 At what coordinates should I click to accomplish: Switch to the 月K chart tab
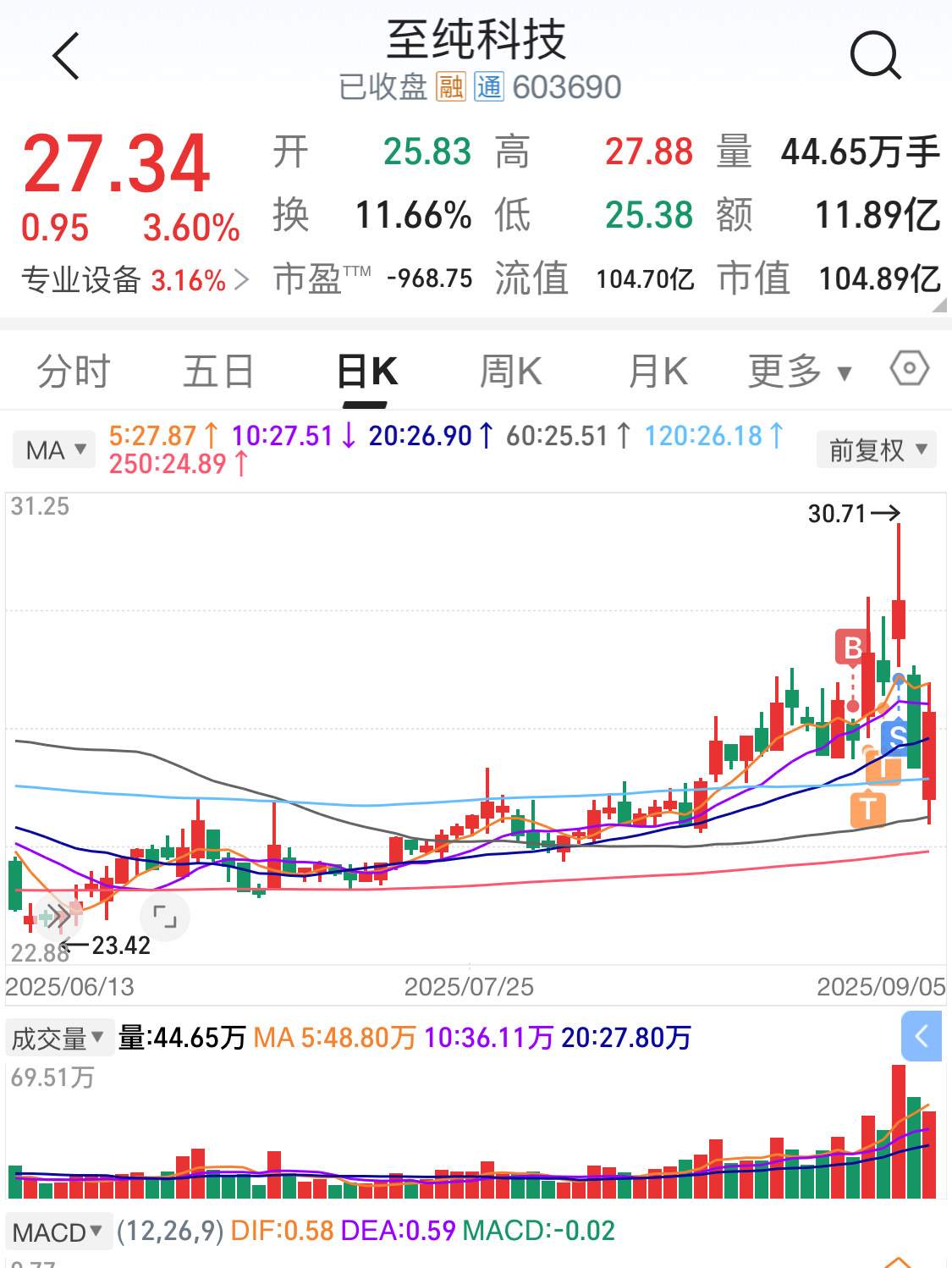coord(658,372)
